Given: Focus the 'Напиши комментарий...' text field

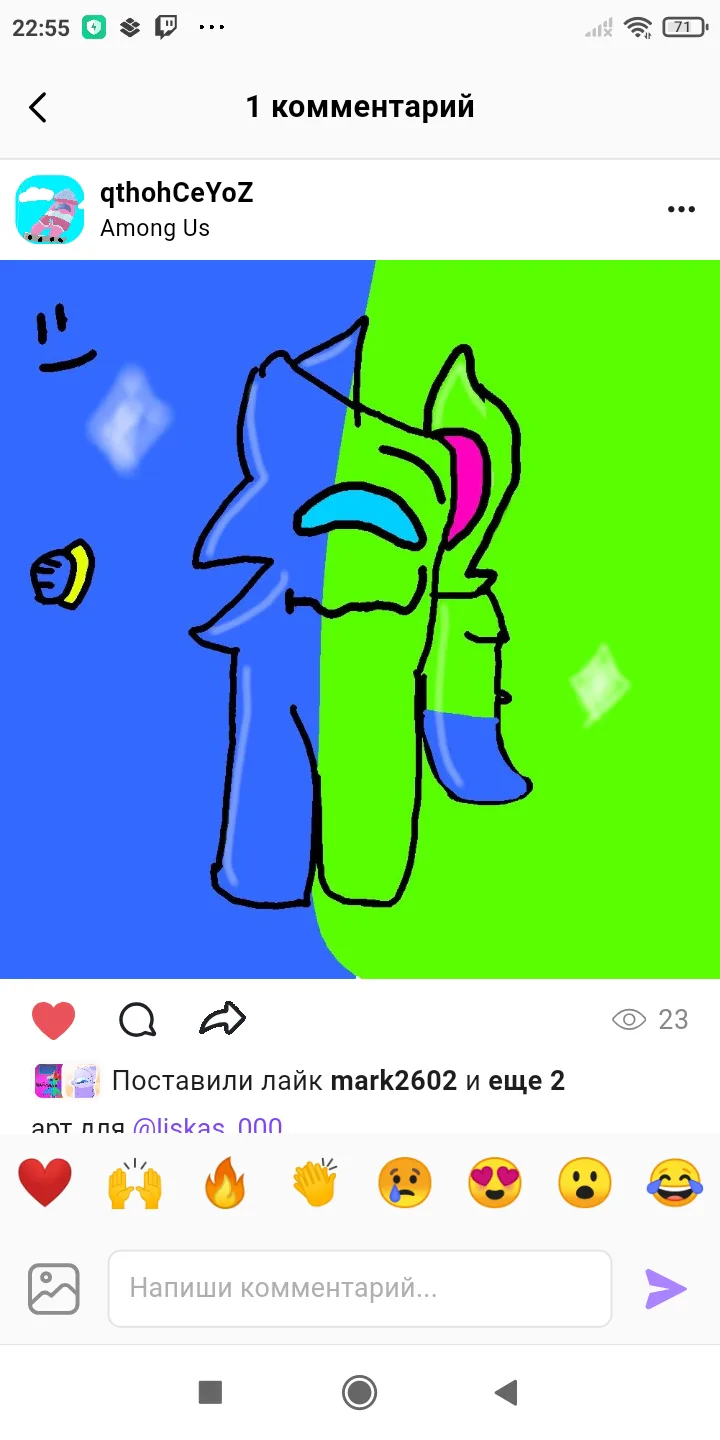Looking at the screenshot, I should pos(360,1288).
